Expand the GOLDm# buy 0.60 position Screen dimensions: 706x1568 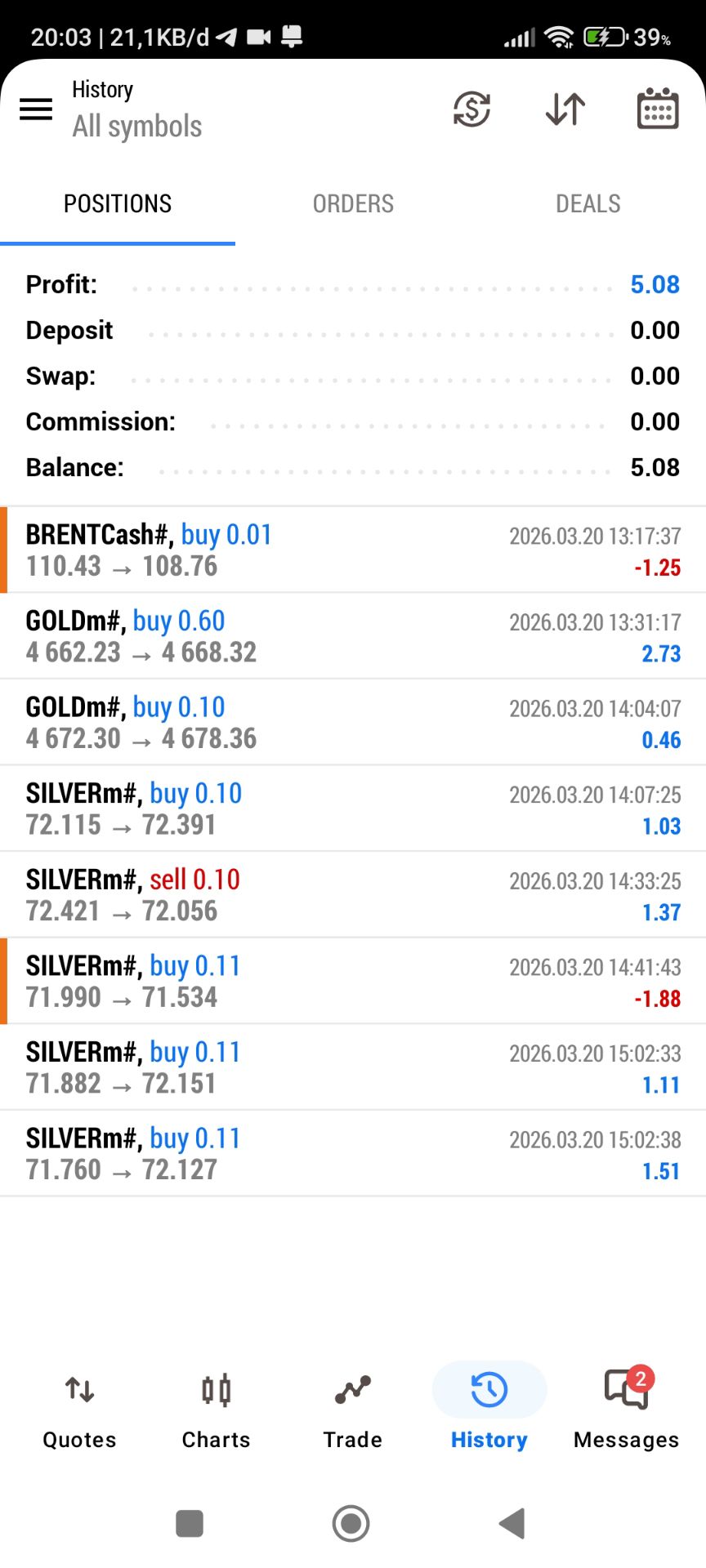click(353, 636)
